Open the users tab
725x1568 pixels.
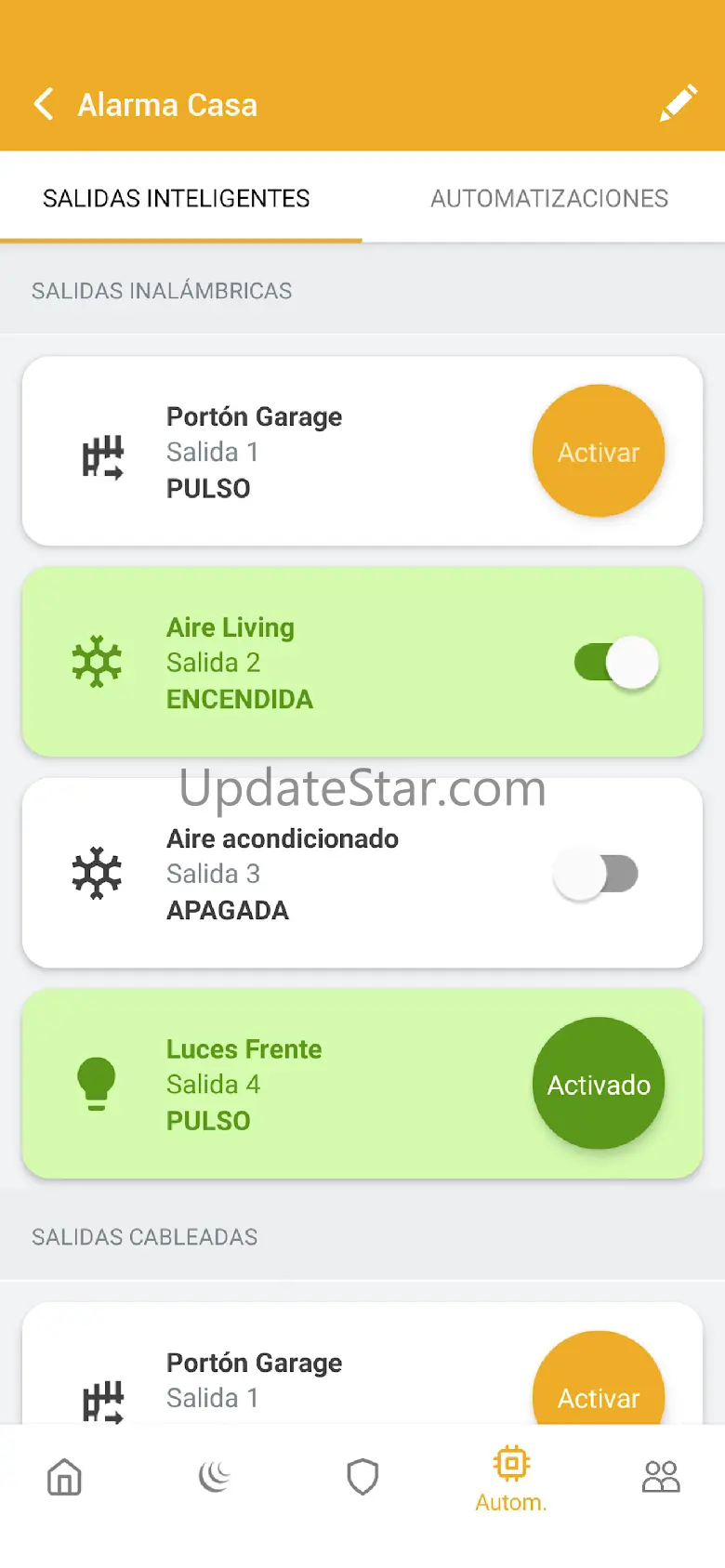[x=661, y=1476]
